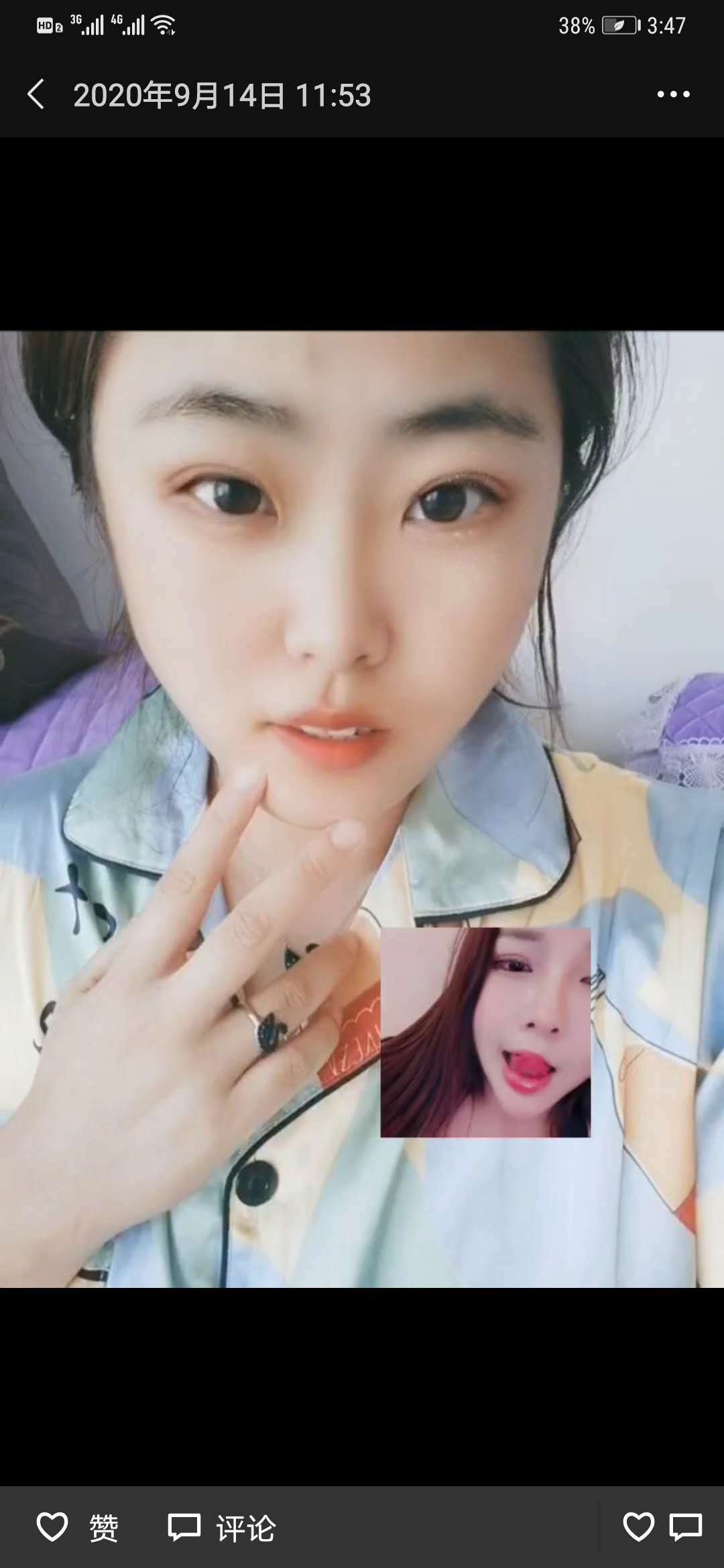
Task: Like this post with 赞
Action: (x=77, y=1528)
